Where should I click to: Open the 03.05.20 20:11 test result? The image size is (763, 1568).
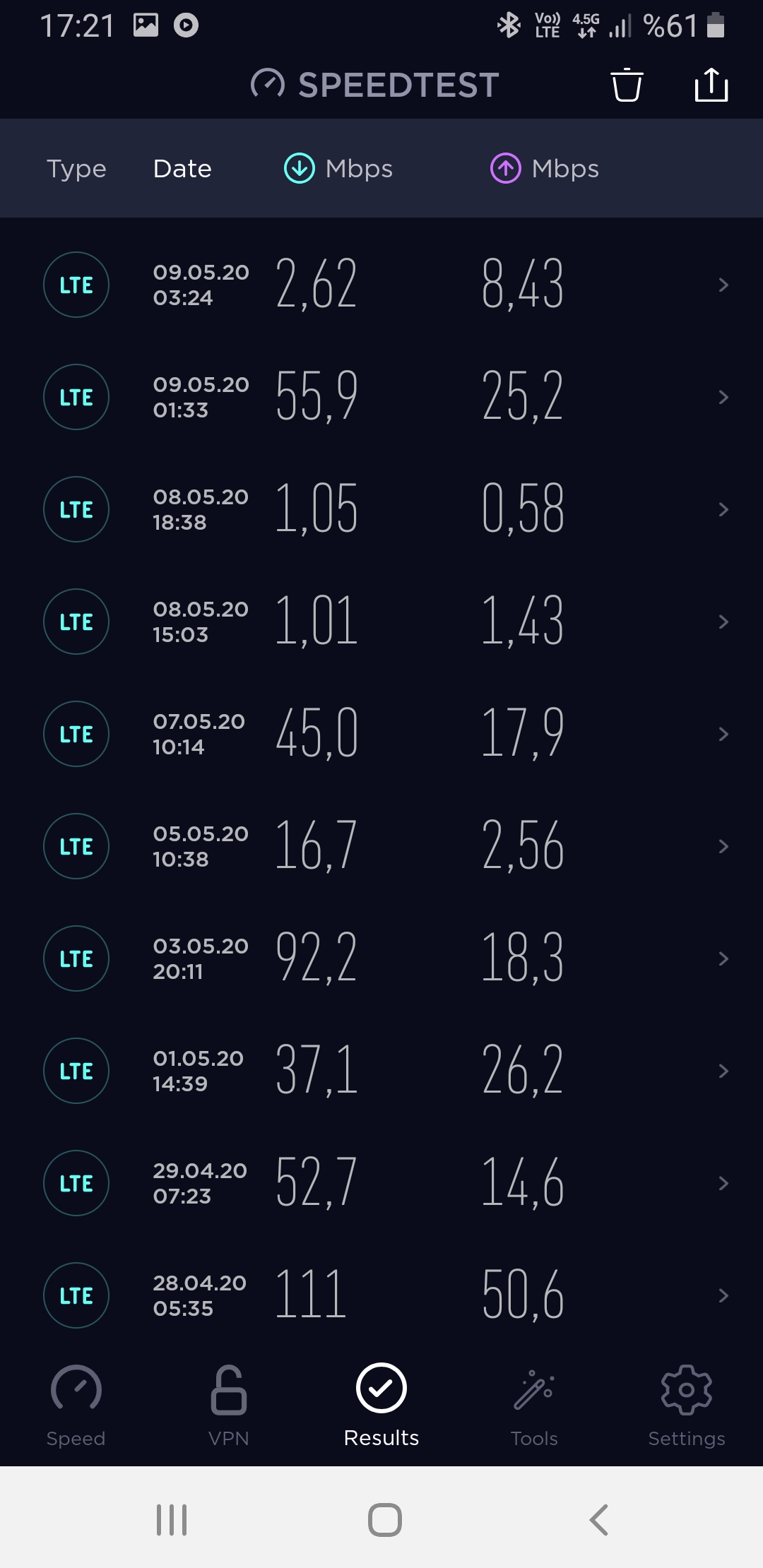click(x=381, y=958)
